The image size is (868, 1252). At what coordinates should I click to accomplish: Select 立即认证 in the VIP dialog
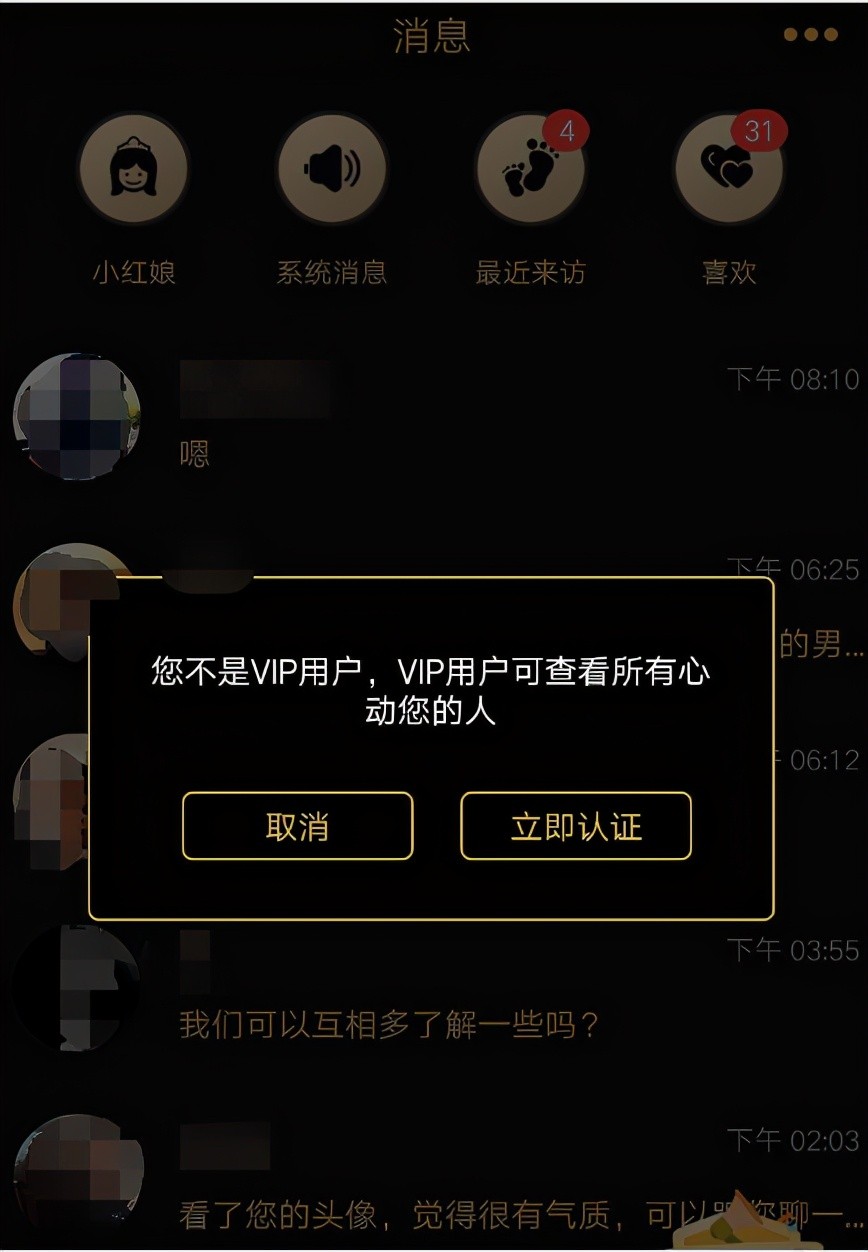coord(576,826)
